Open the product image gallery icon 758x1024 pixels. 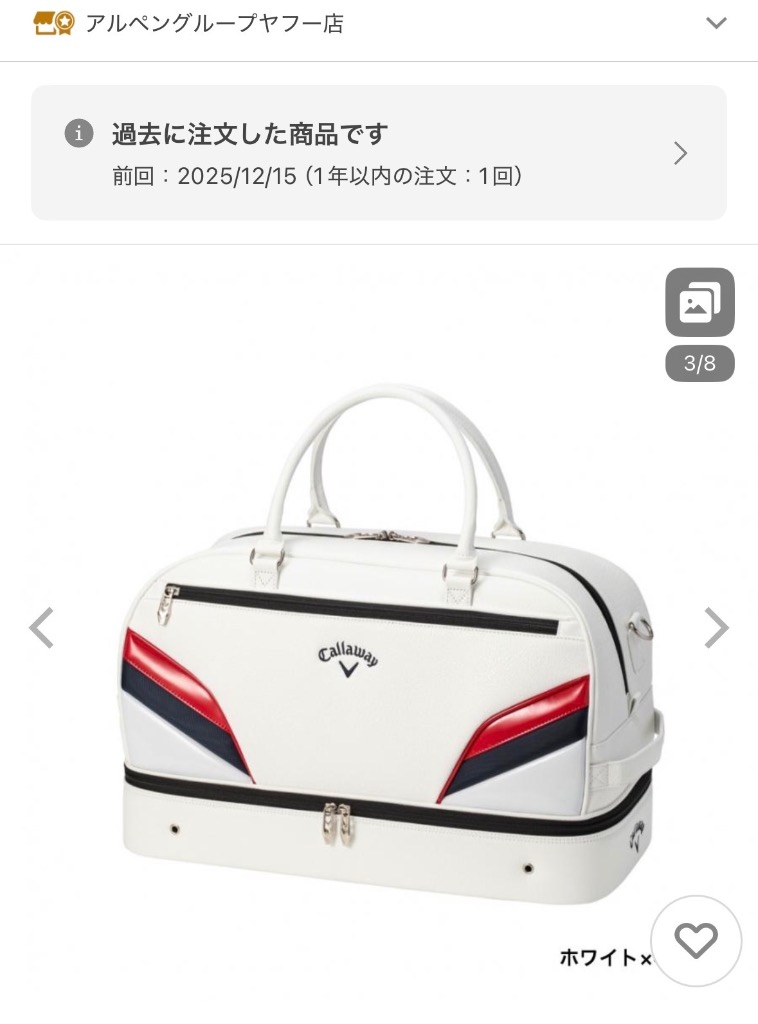coord(700,302)
